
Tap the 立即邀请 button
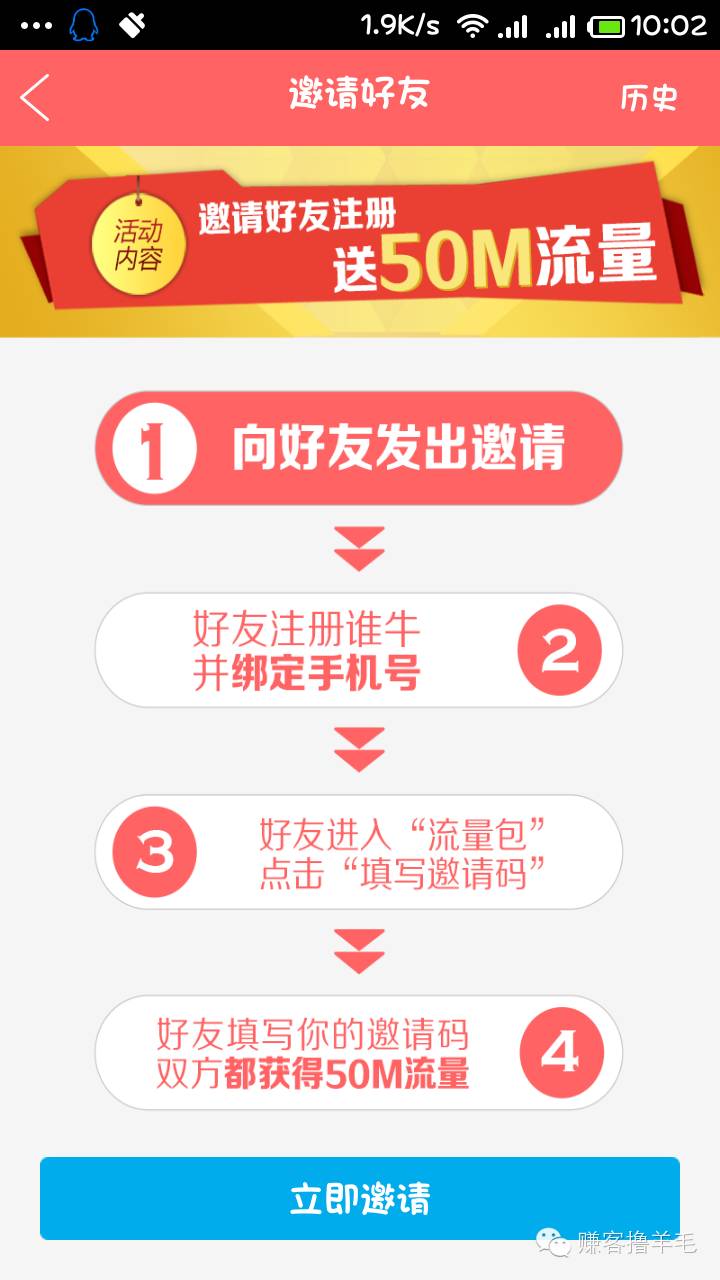click(x=360, y=1198)
